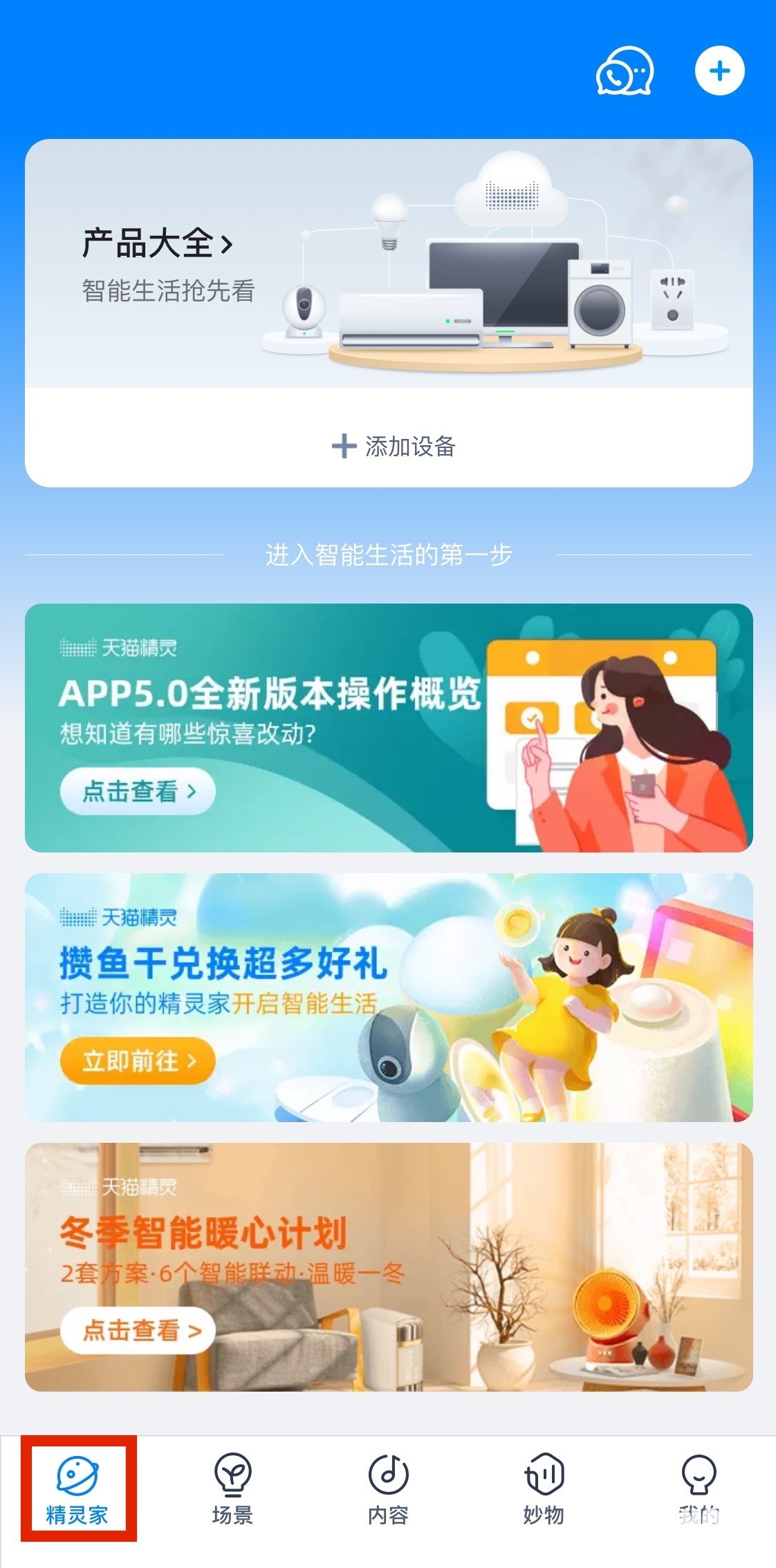Open 产品大全 product catalog
Image resolution: width=776 pixels, height=1568 pixels.
(x=158, y=243)
